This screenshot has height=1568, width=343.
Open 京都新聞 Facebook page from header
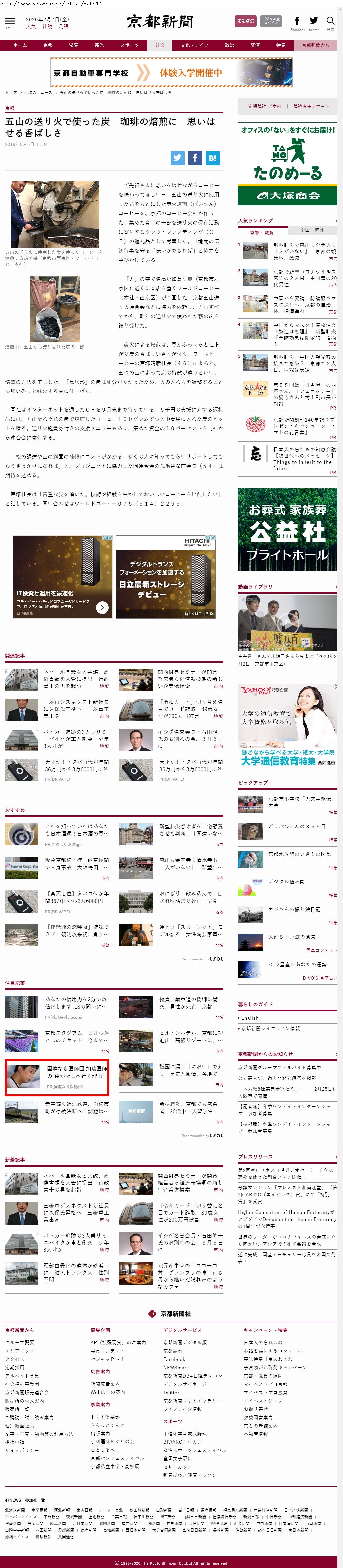tap(297, 21)
